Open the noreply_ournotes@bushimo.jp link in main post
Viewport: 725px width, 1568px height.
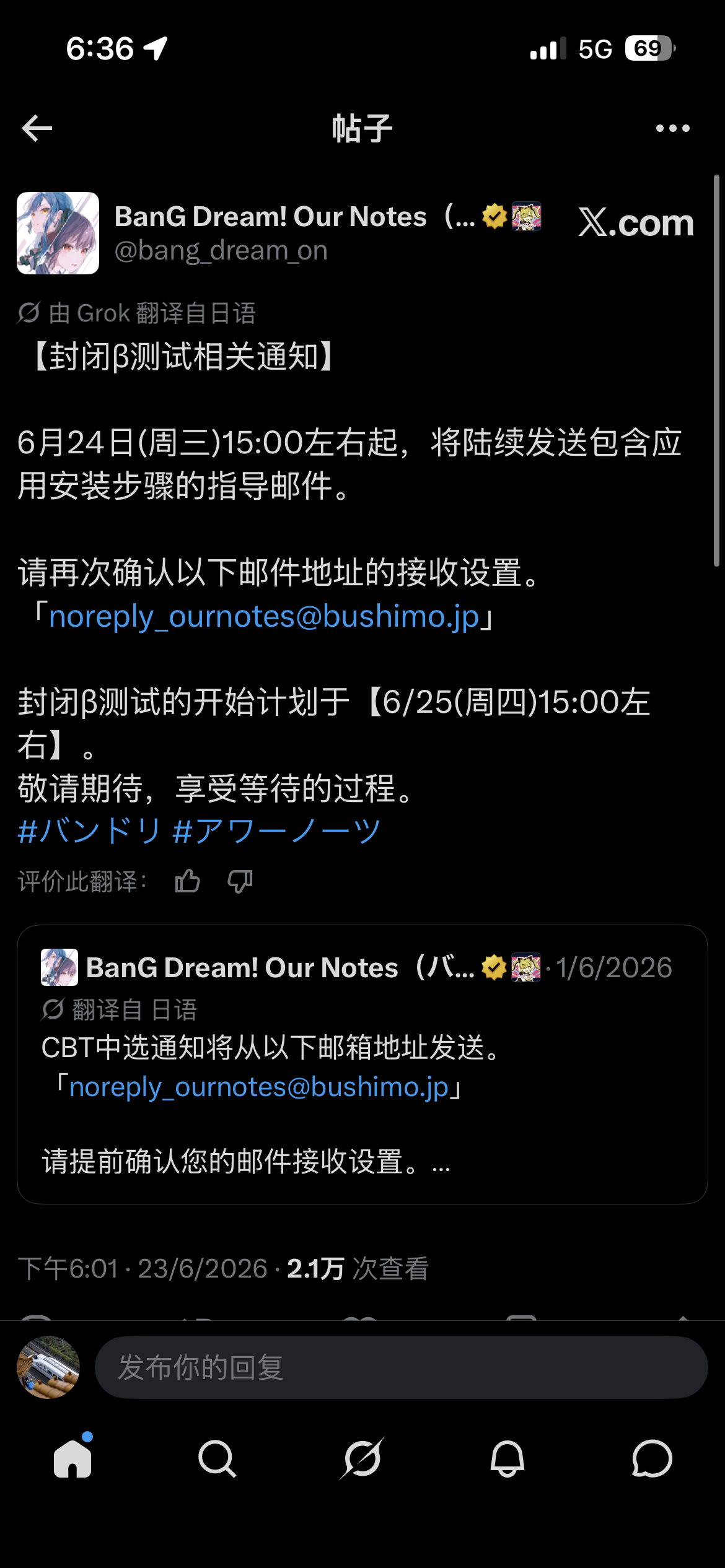[264, 616]
